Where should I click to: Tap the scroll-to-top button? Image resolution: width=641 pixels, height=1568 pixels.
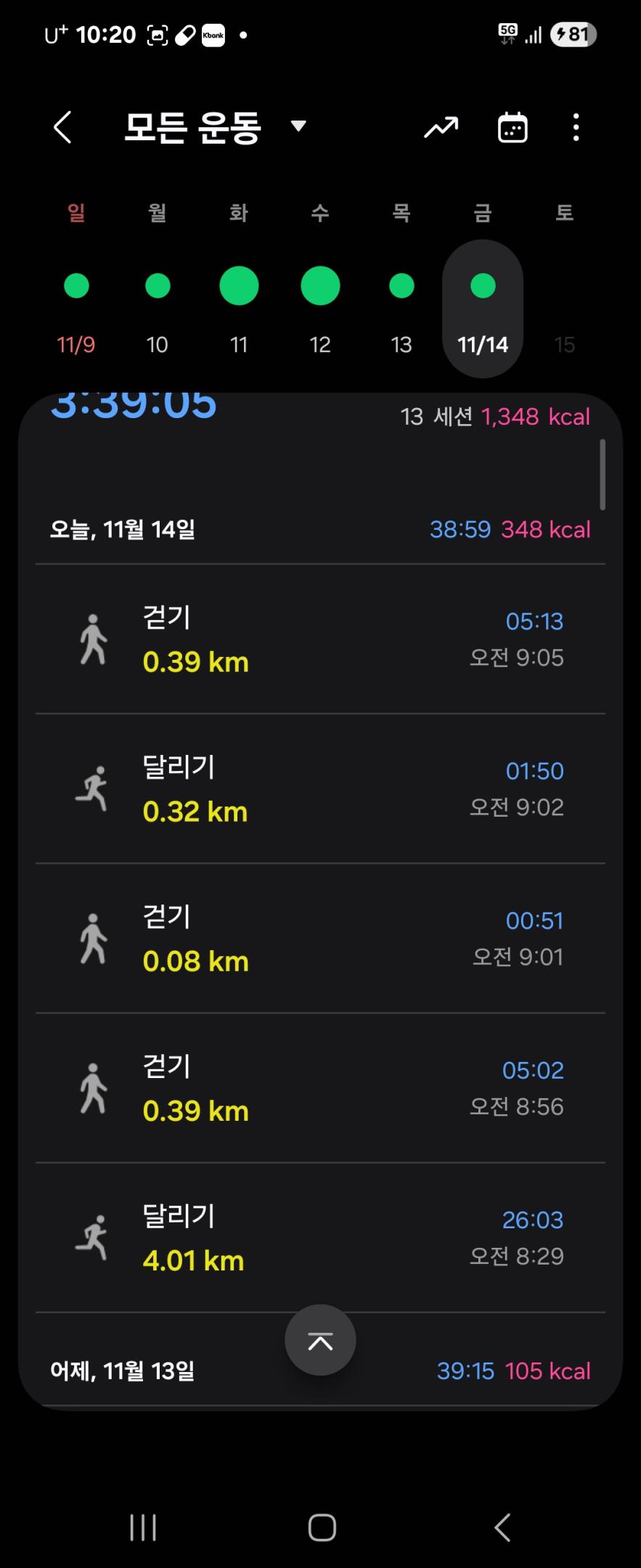point(320,1341)
